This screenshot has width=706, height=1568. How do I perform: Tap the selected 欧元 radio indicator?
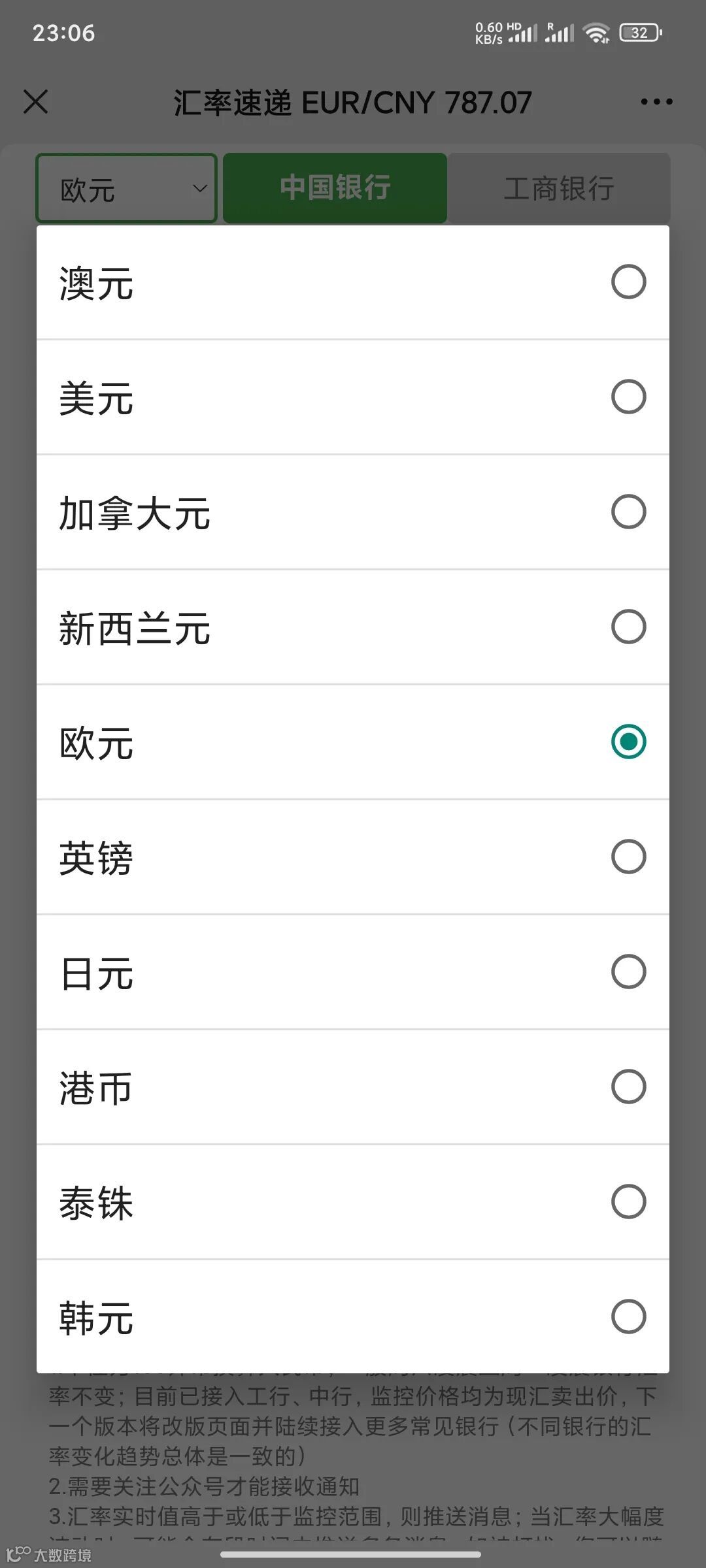coord(628,743)
